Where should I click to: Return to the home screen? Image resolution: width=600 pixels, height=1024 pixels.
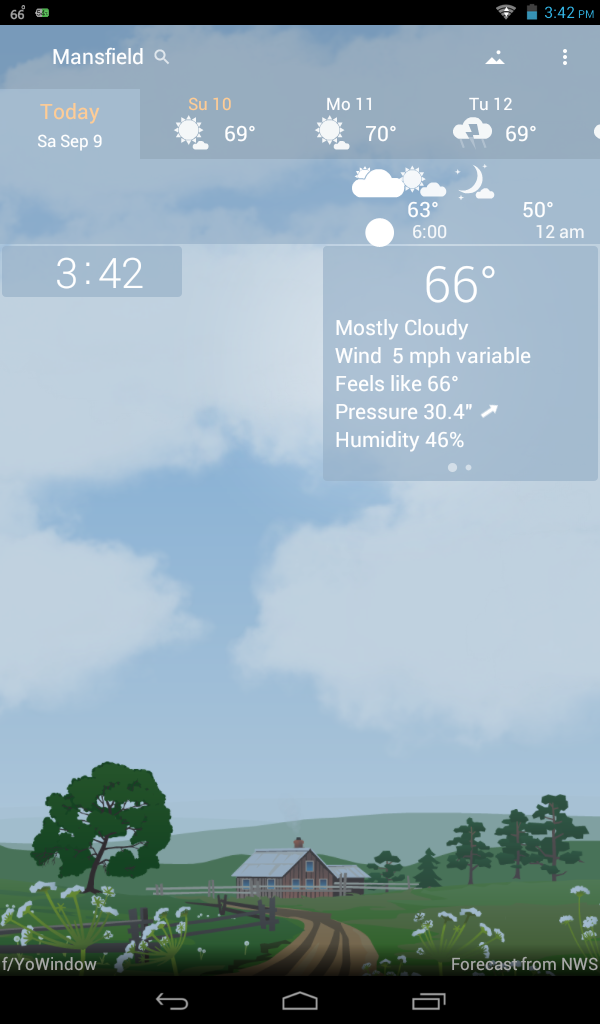[x=300, y=1001]
